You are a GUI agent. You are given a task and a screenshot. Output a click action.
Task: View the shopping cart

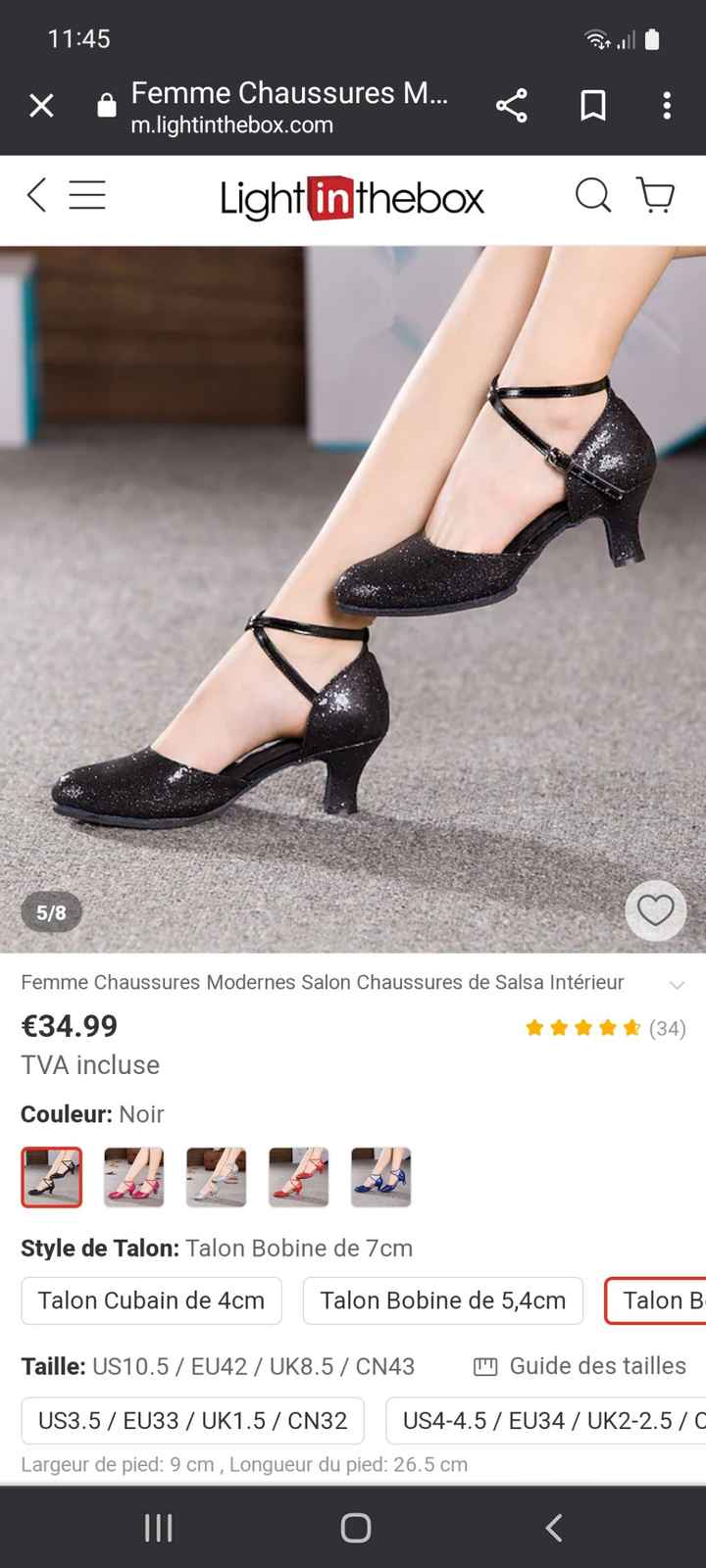655,196
